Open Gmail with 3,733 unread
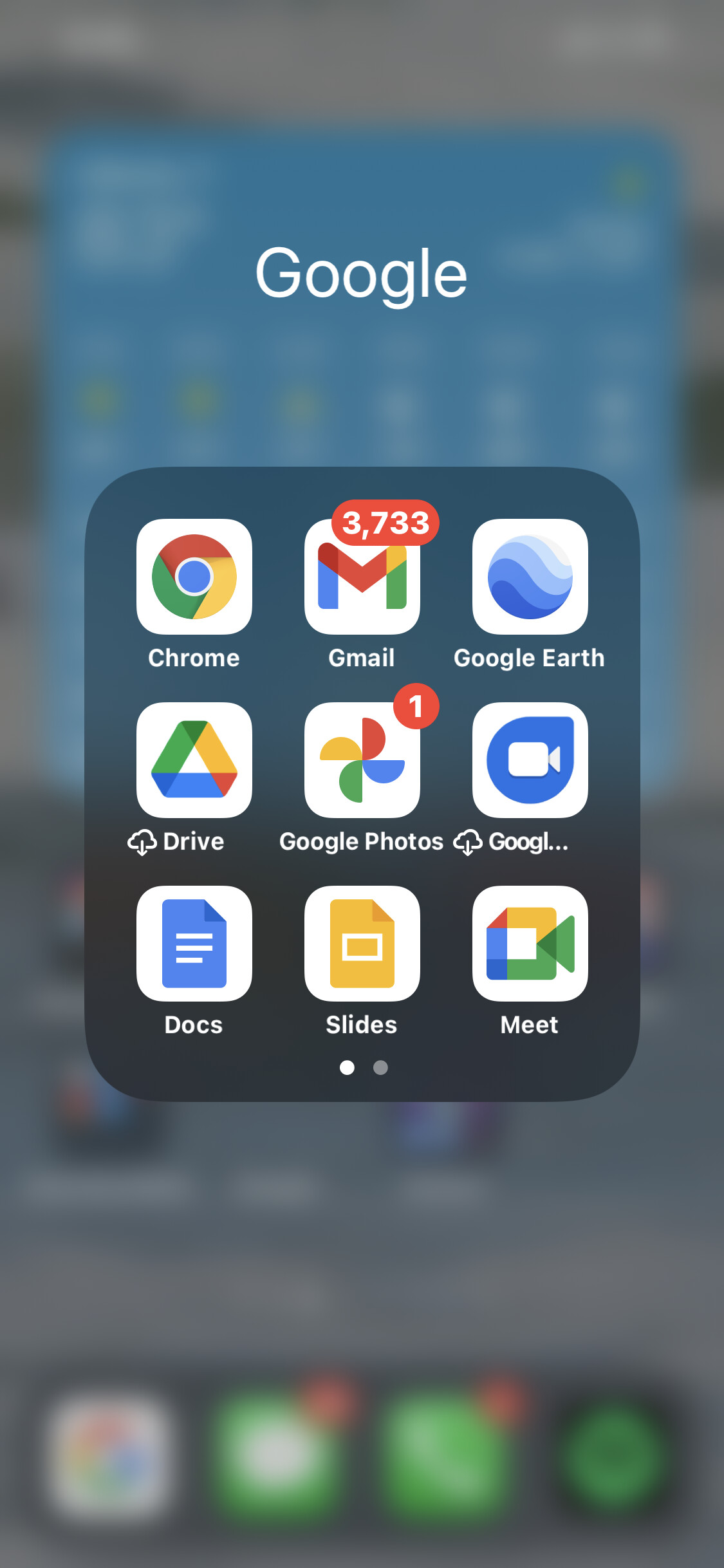 point(362,577)
